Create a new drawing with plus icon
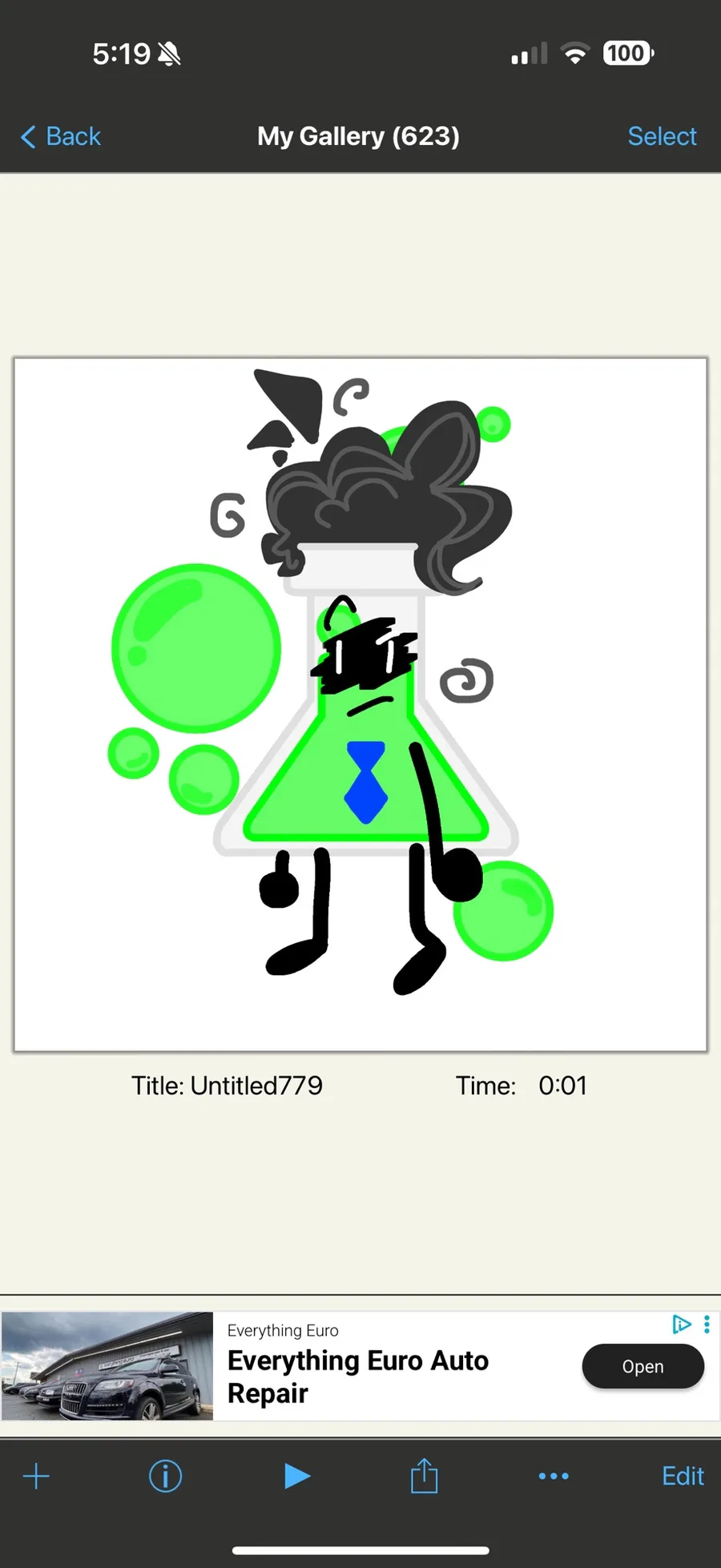Screen dimensions: 721x1568 pyautogui.click(x=36, y=1476)
